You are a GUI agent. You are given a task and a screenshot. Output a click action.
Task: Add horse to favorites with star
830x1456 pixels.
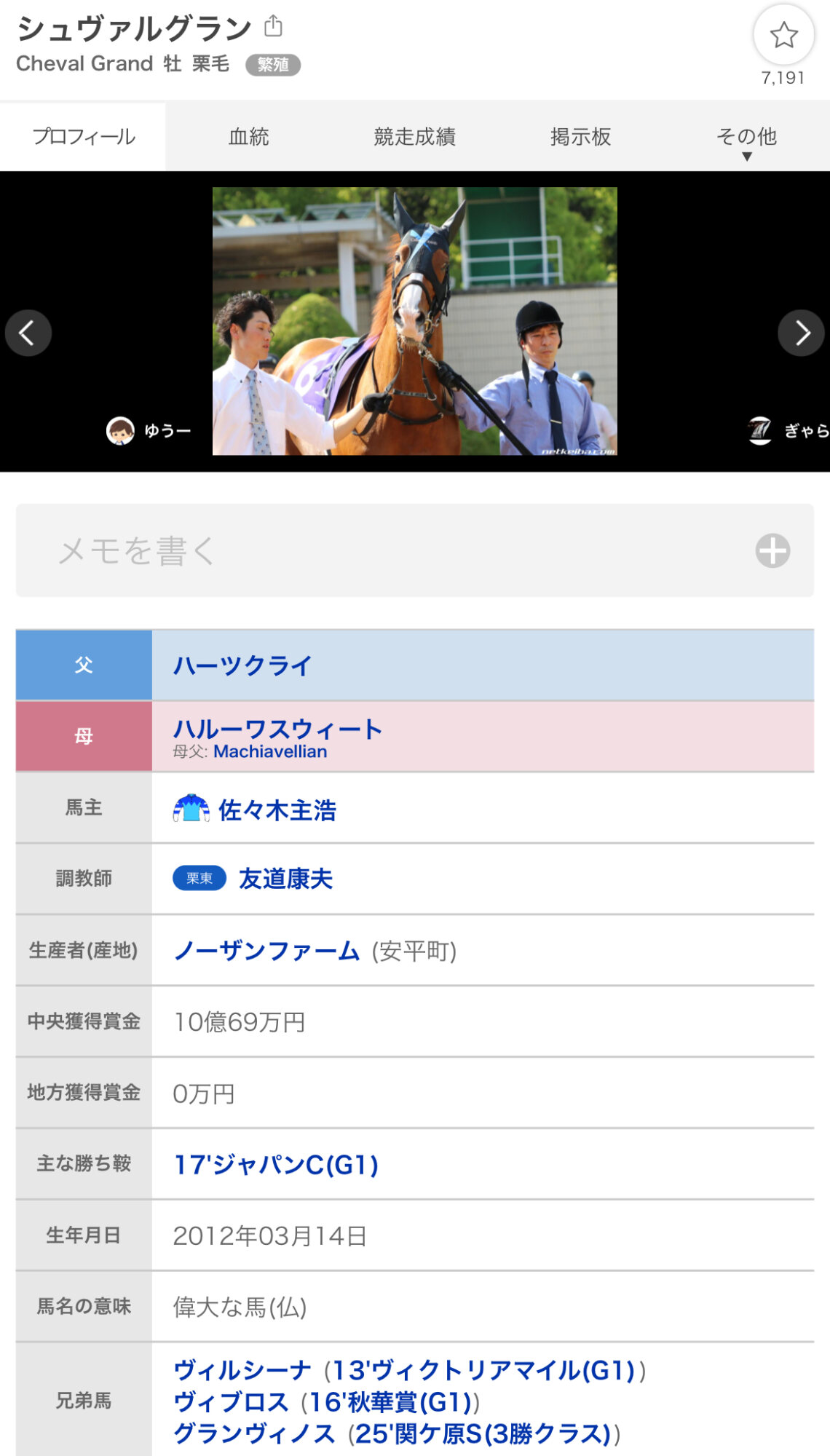pos(783,35)
